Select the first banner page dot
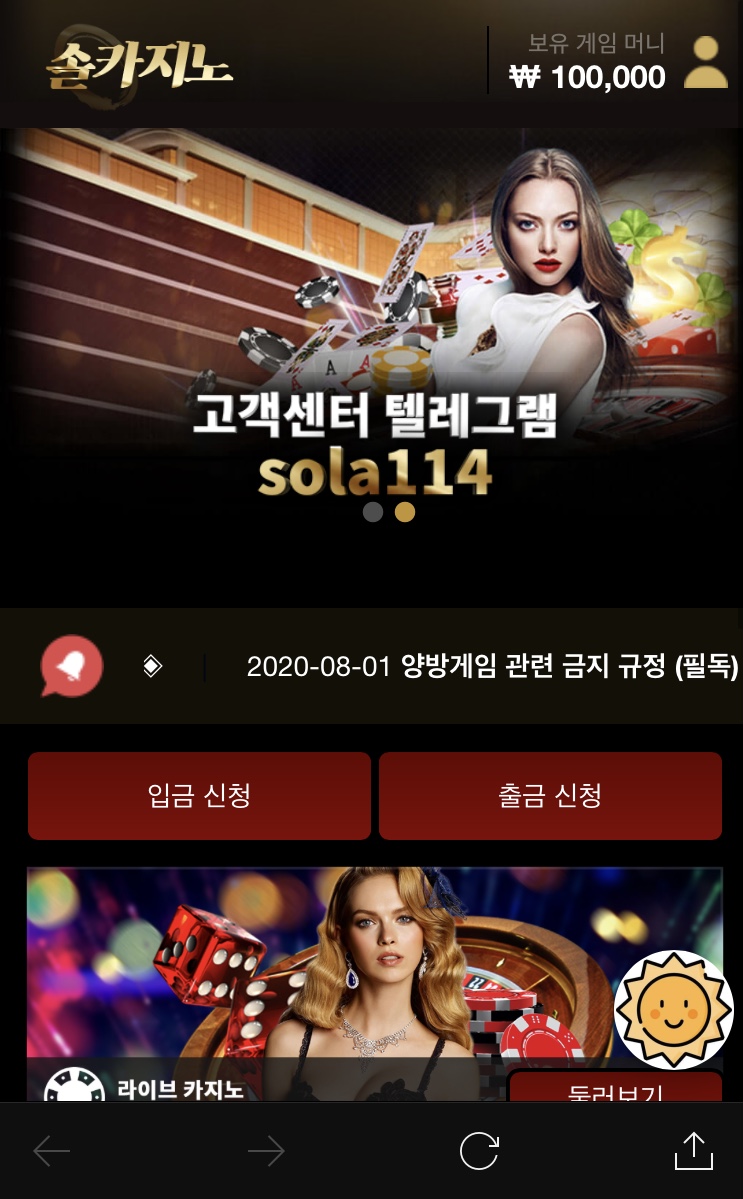Viewport: 743px width, 1199px height. click(372, 512)
